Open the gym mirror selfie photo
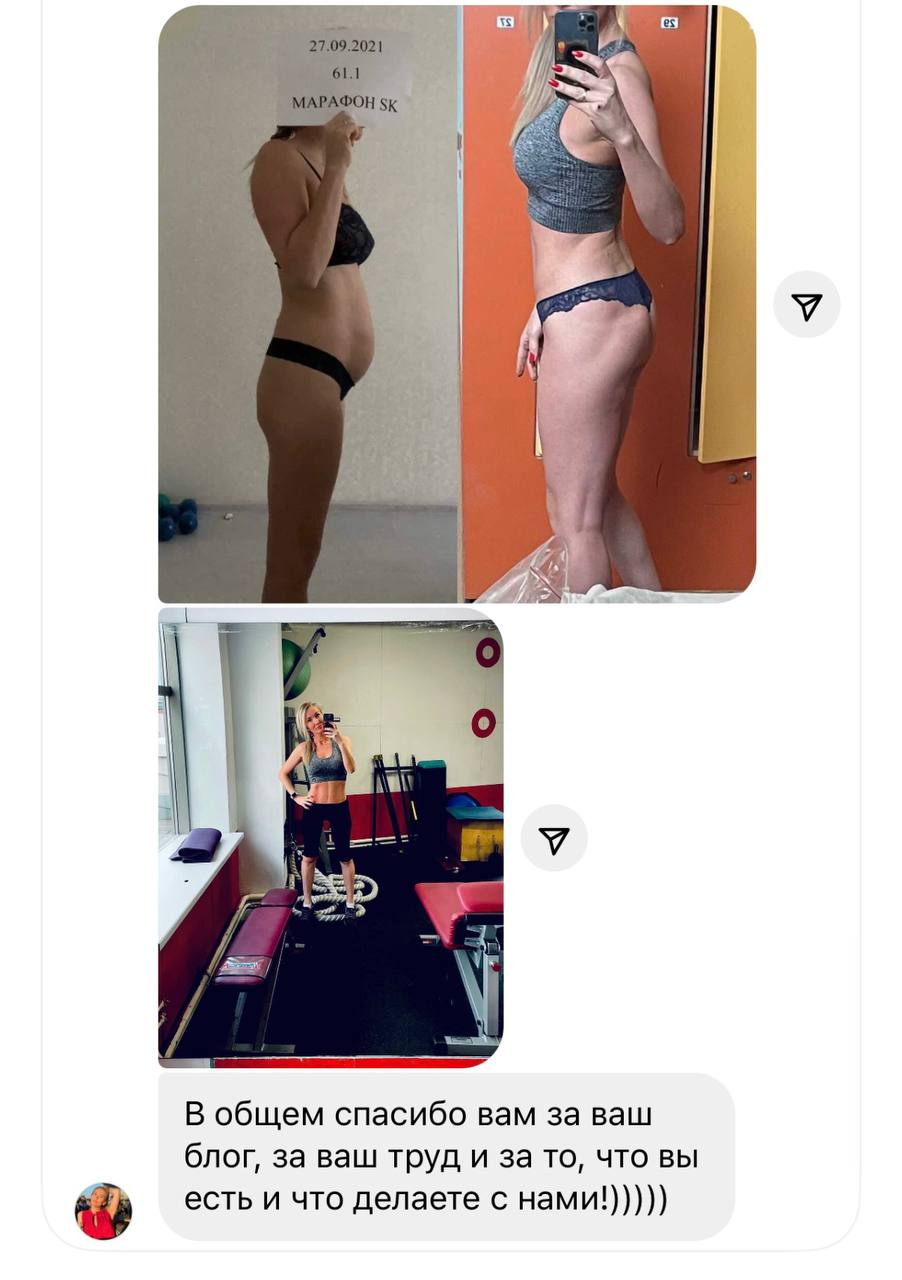This screenshot has height=1280, width=902. [x=330, y=838]
